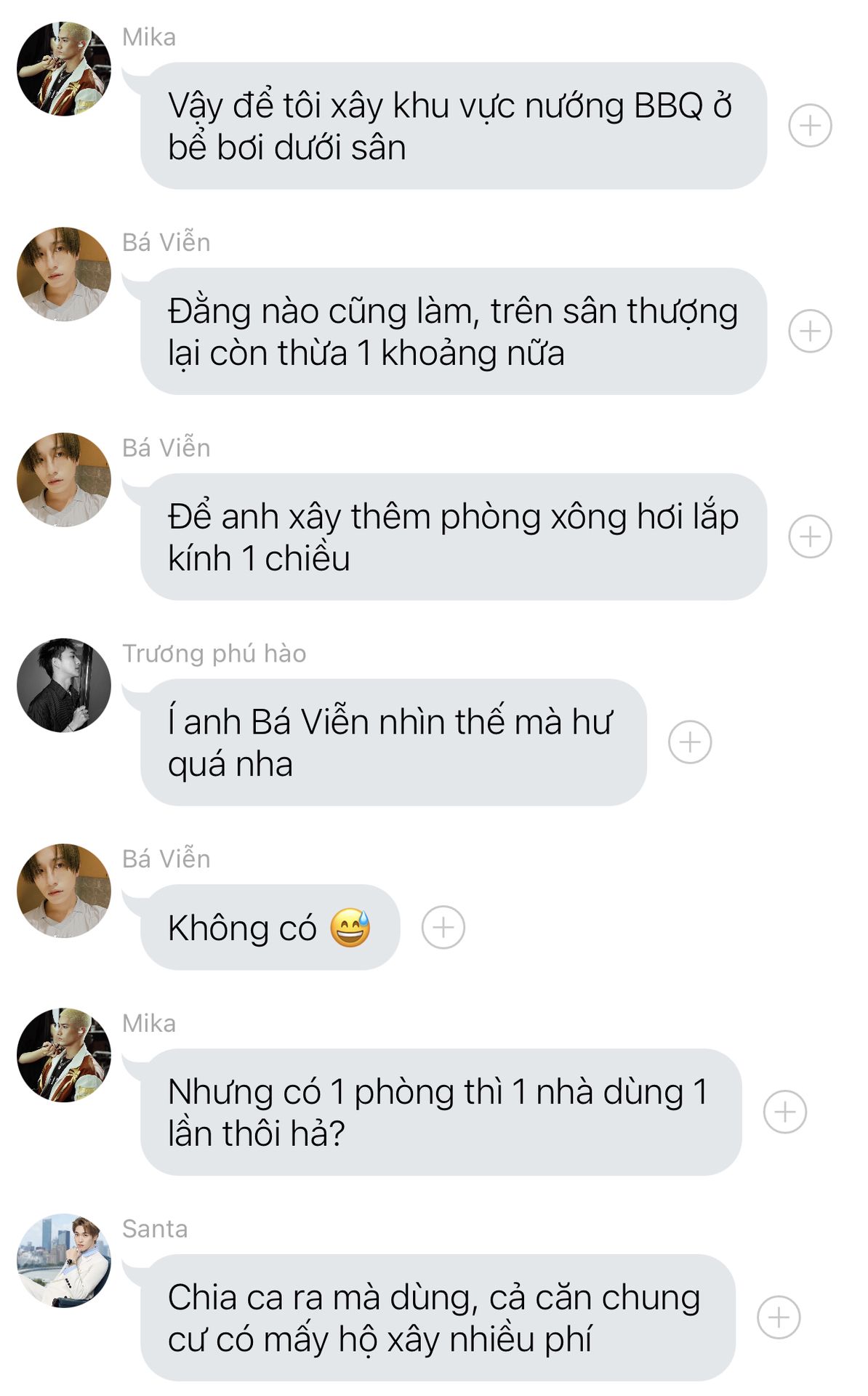
Task: Tap plus icon beside "Không có" message
Action: 443,927
